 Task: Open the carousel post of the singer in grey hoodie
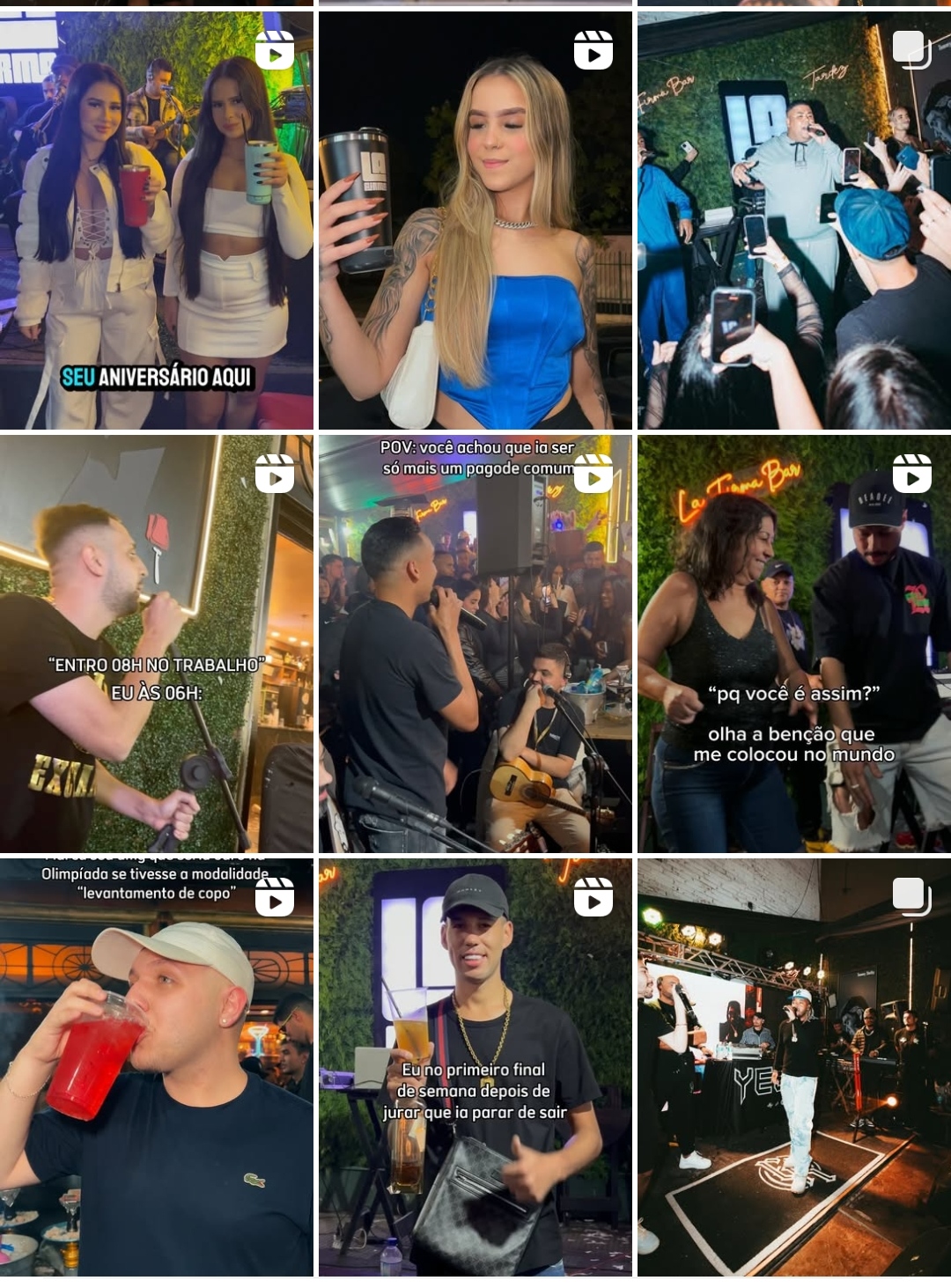click(794, 220)
